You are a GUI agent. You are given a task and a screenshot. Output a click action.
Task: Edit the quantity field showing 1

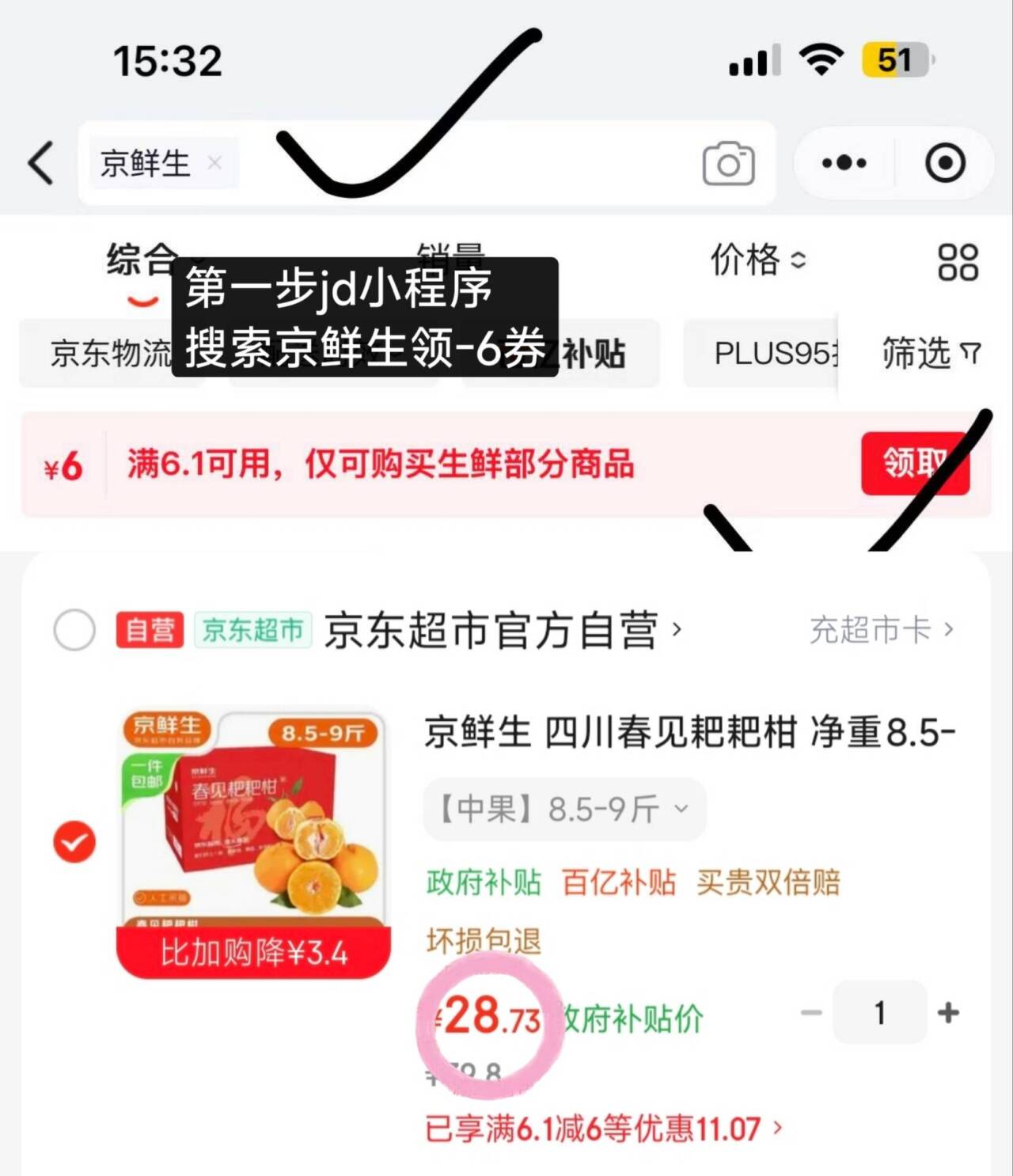point(879,1012)
